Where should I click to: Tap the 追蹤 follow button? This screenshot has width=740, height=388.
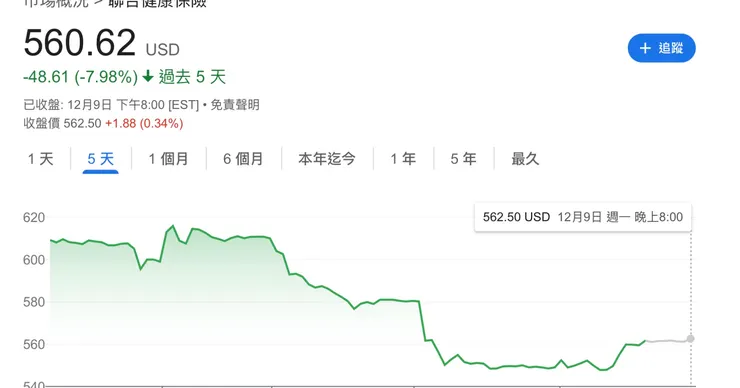pyautogui.click(x=661, y=48)
